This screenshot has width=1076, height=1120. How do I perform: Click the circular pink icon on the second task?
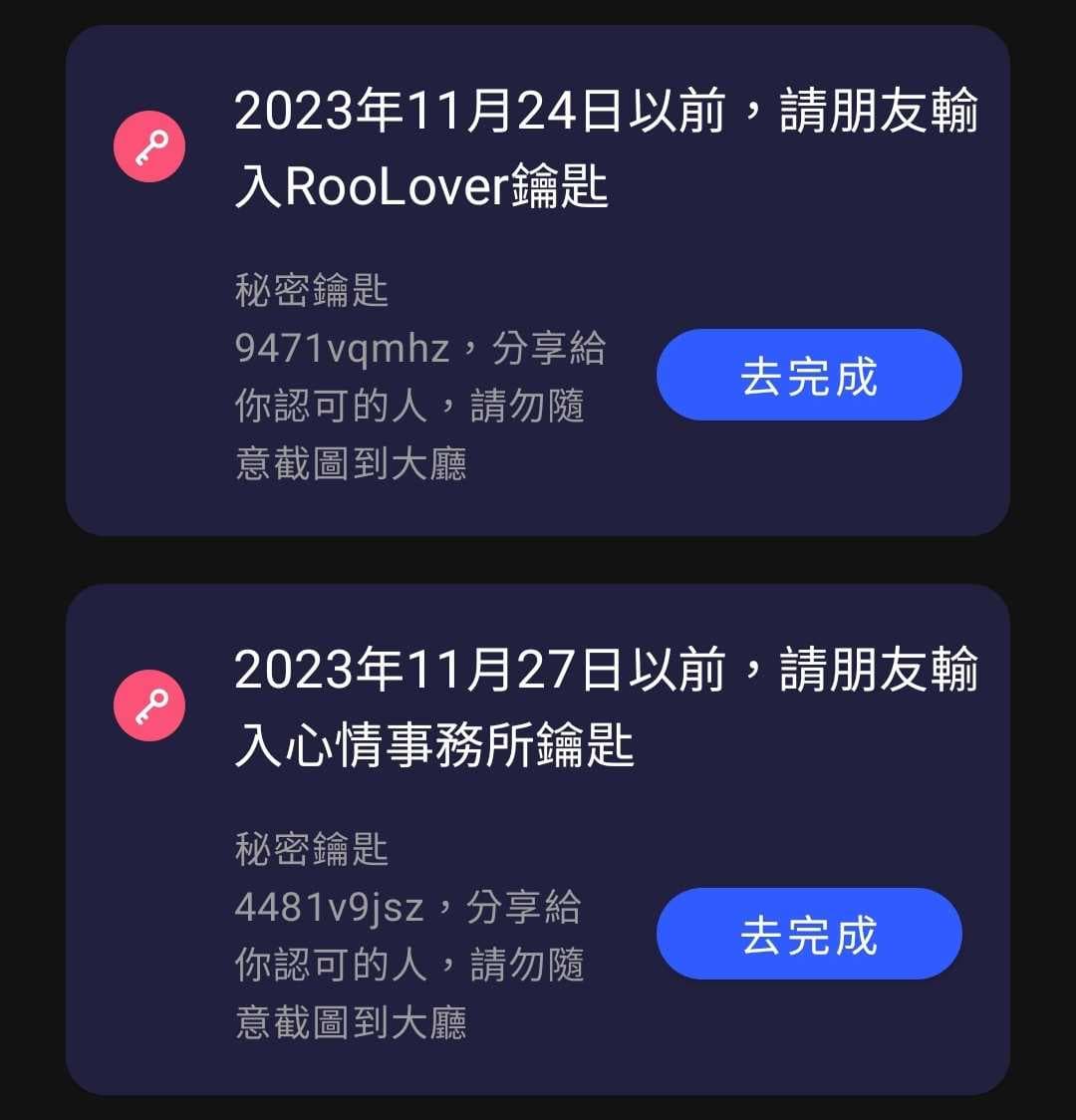[149, 705]
